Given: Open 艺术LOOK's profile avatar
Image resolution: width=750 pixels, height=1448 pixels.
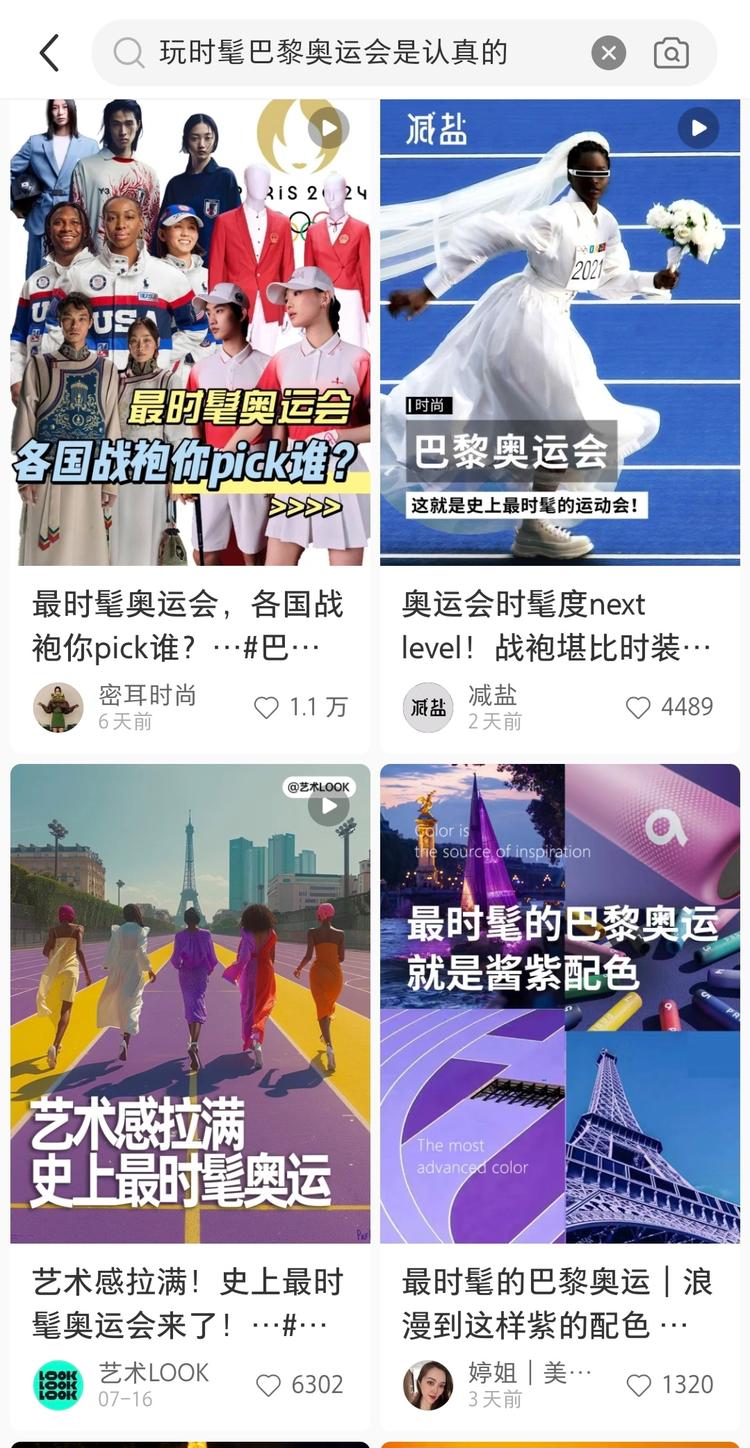Looking at the screenshot, I should click(x=57, y=1384).
